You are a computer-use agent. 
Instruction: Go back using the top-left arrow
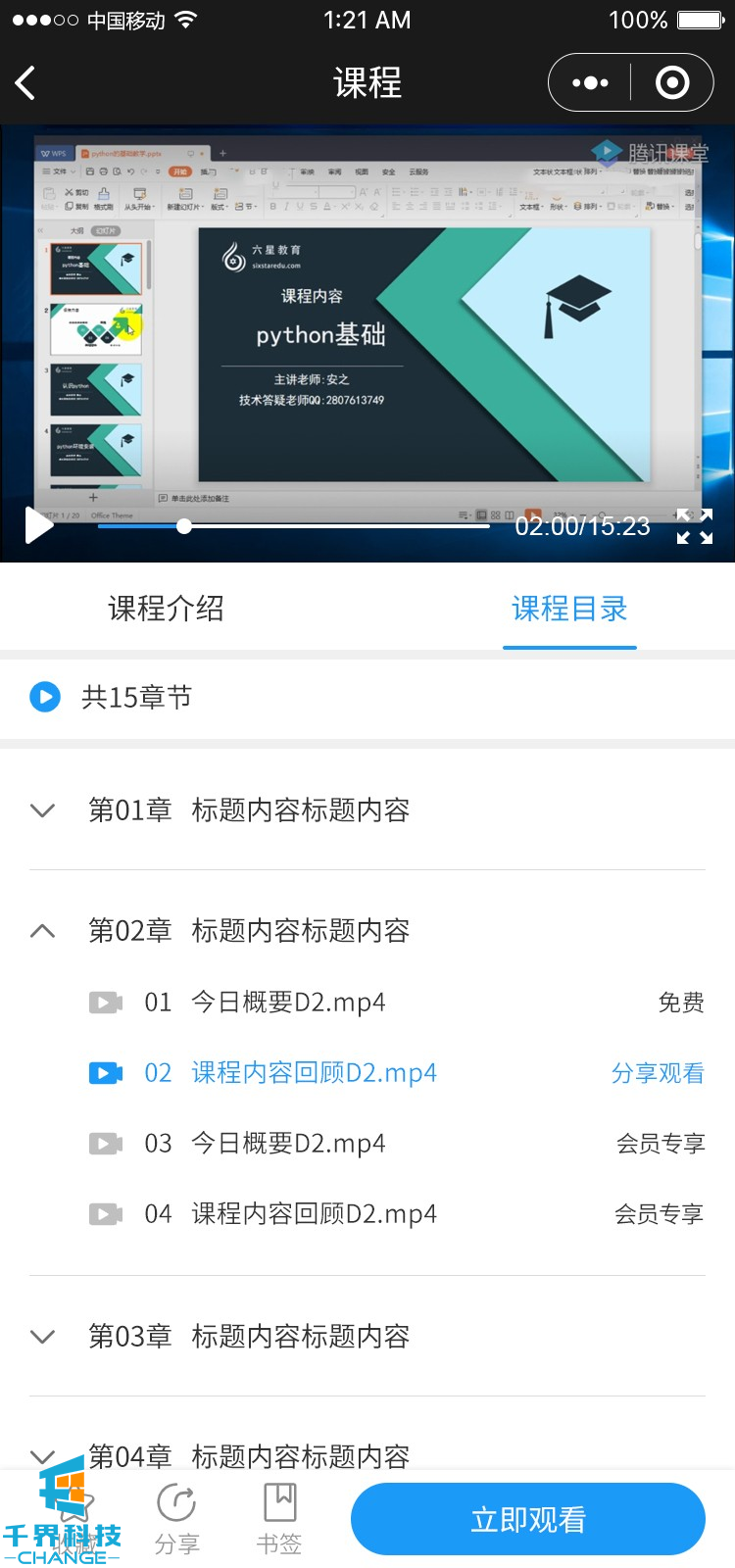coord(26,83)
